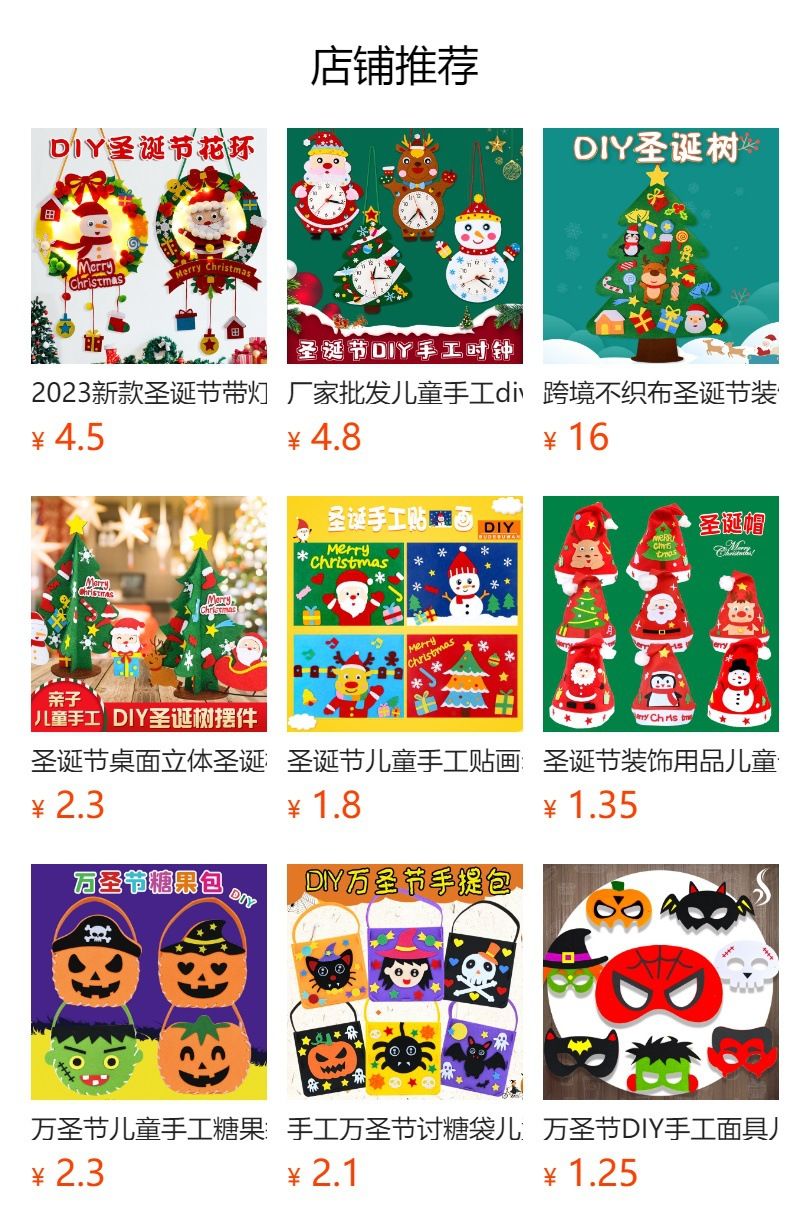The height and width of the screenshot is (1232, 790).
Task: Open the 万圣节儿童手工糖果 bag product
Action: tap(149, 982)
